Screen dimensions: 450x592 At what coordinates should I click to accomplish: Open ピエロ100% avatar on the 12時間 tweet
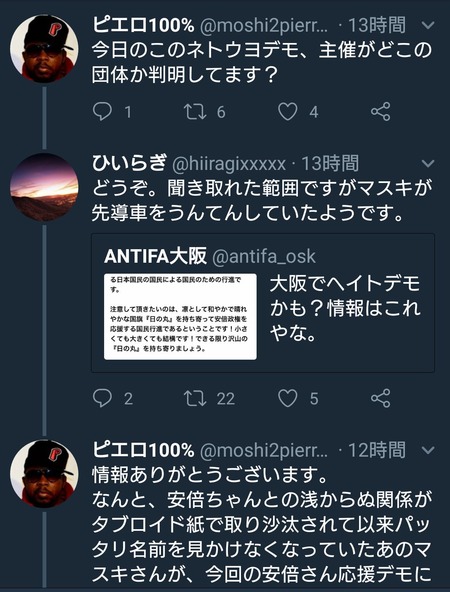tap(44, 474)
